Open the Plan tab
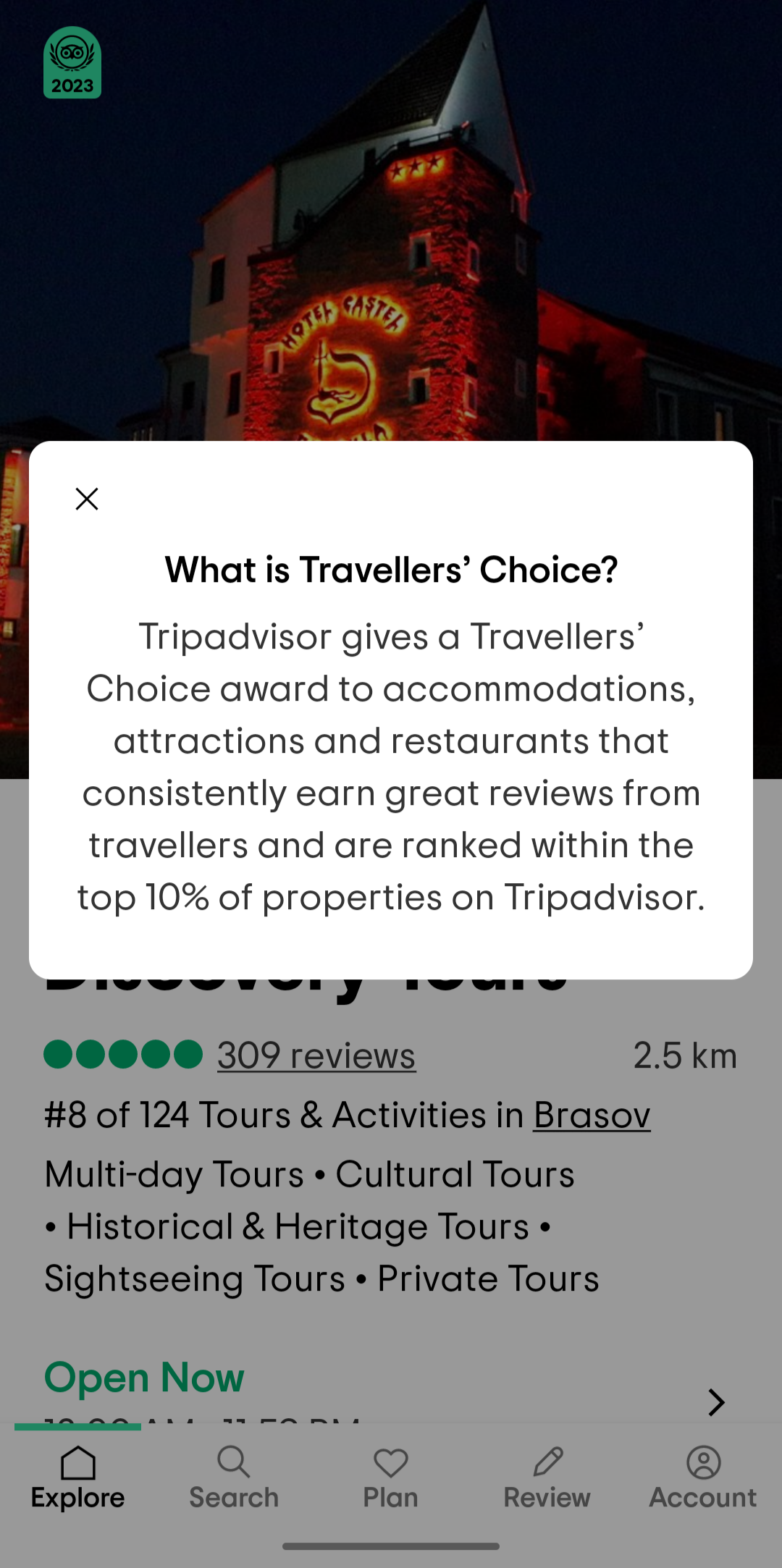Screen dimensions: 782x1568 (390, 1477)
